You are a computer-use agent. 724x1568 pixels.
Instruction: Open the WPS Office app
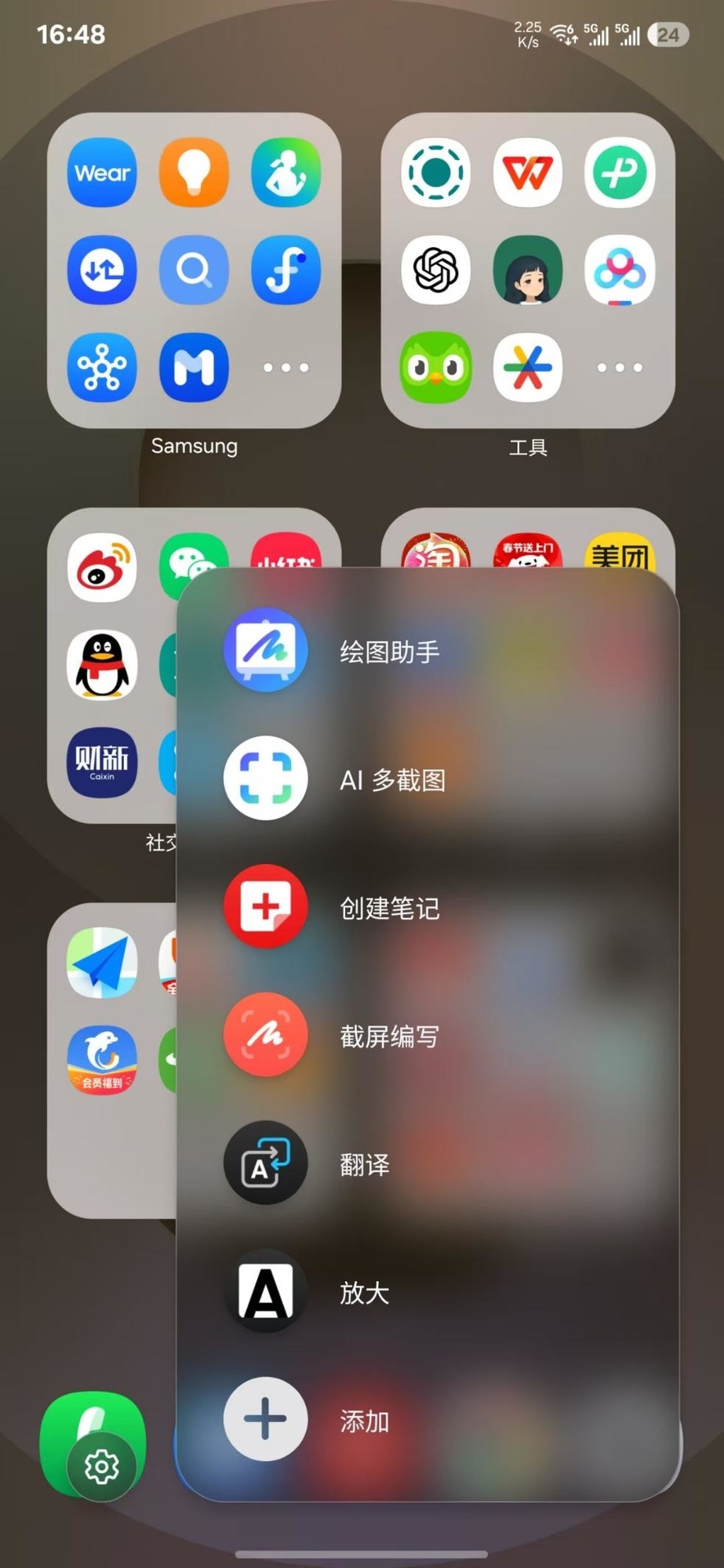(x=528, y=172)
